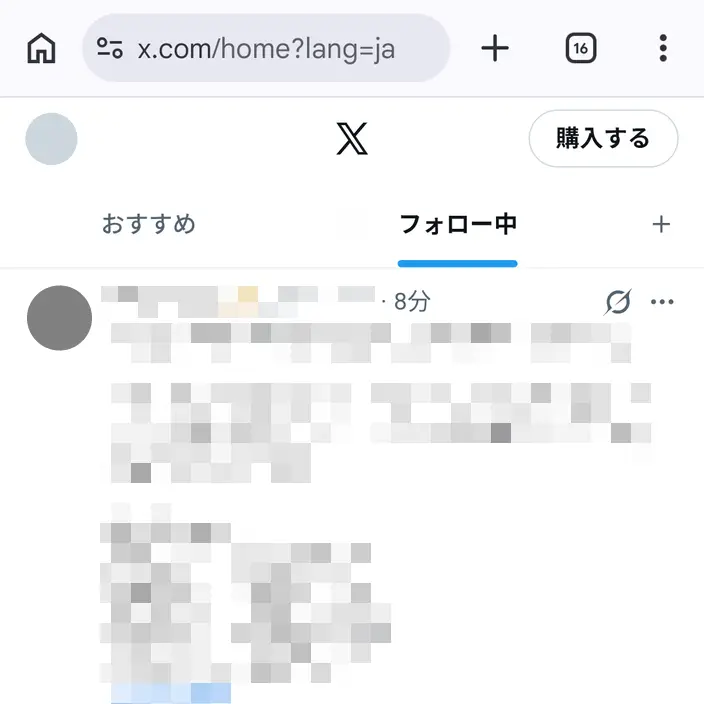Open site settings icon in address bar
Viewport: 704px width, 704px height.
click(110, 48)
